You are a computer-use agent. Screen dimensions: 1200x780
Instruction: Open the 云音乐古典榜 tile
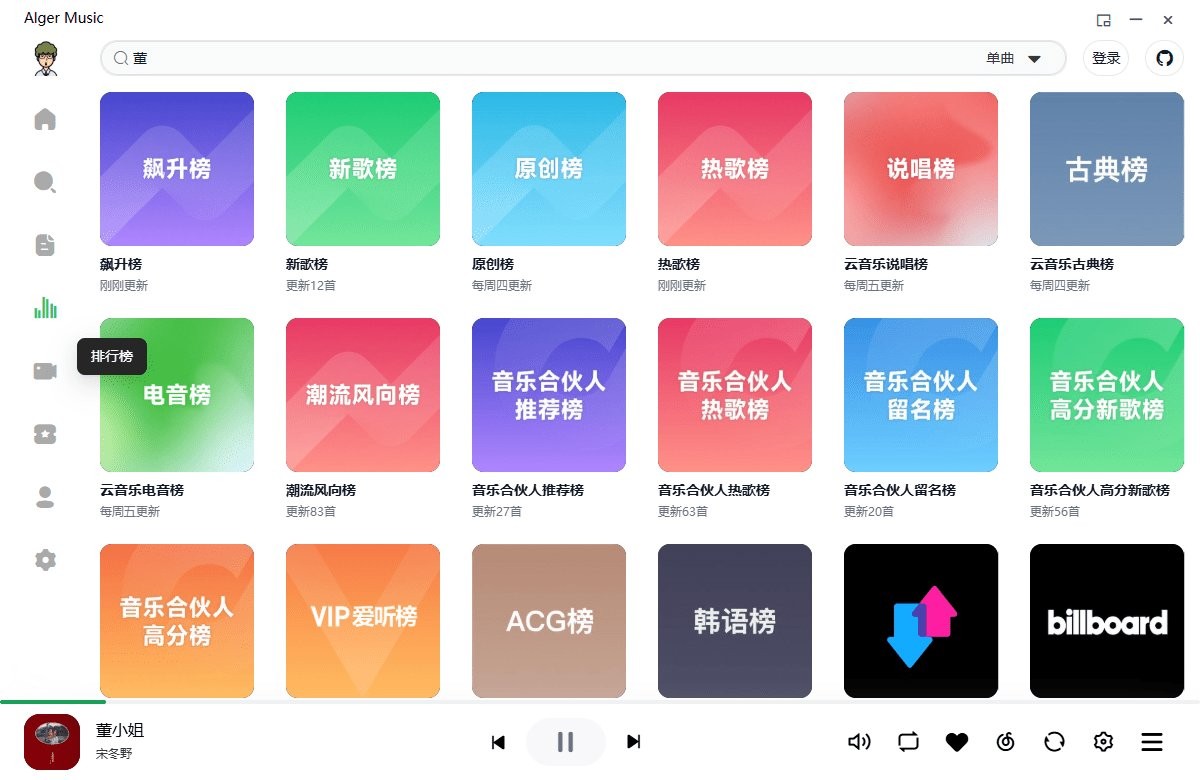1107,169
